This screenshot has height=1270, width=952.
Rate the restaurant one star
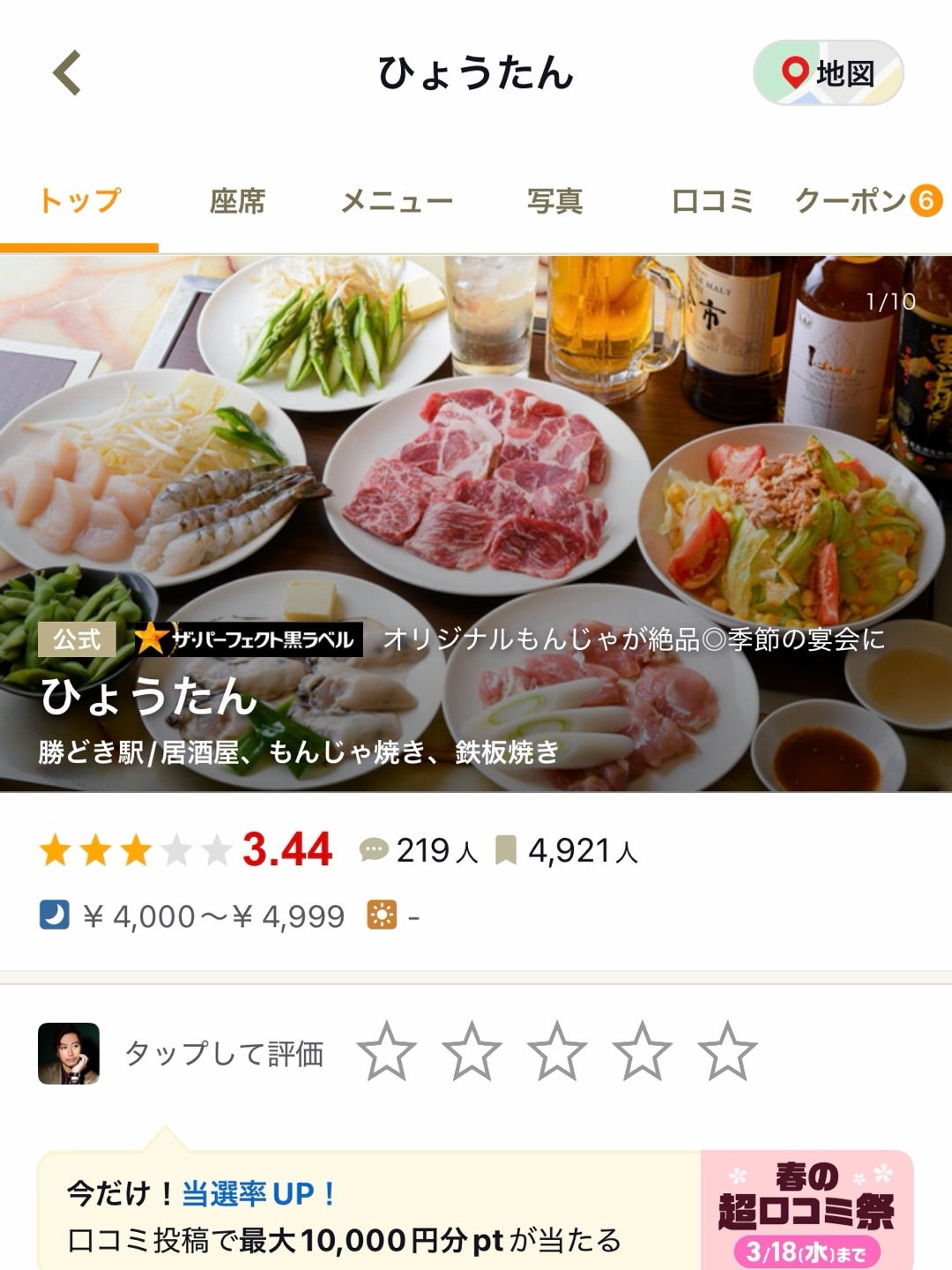coord(387,1051)
